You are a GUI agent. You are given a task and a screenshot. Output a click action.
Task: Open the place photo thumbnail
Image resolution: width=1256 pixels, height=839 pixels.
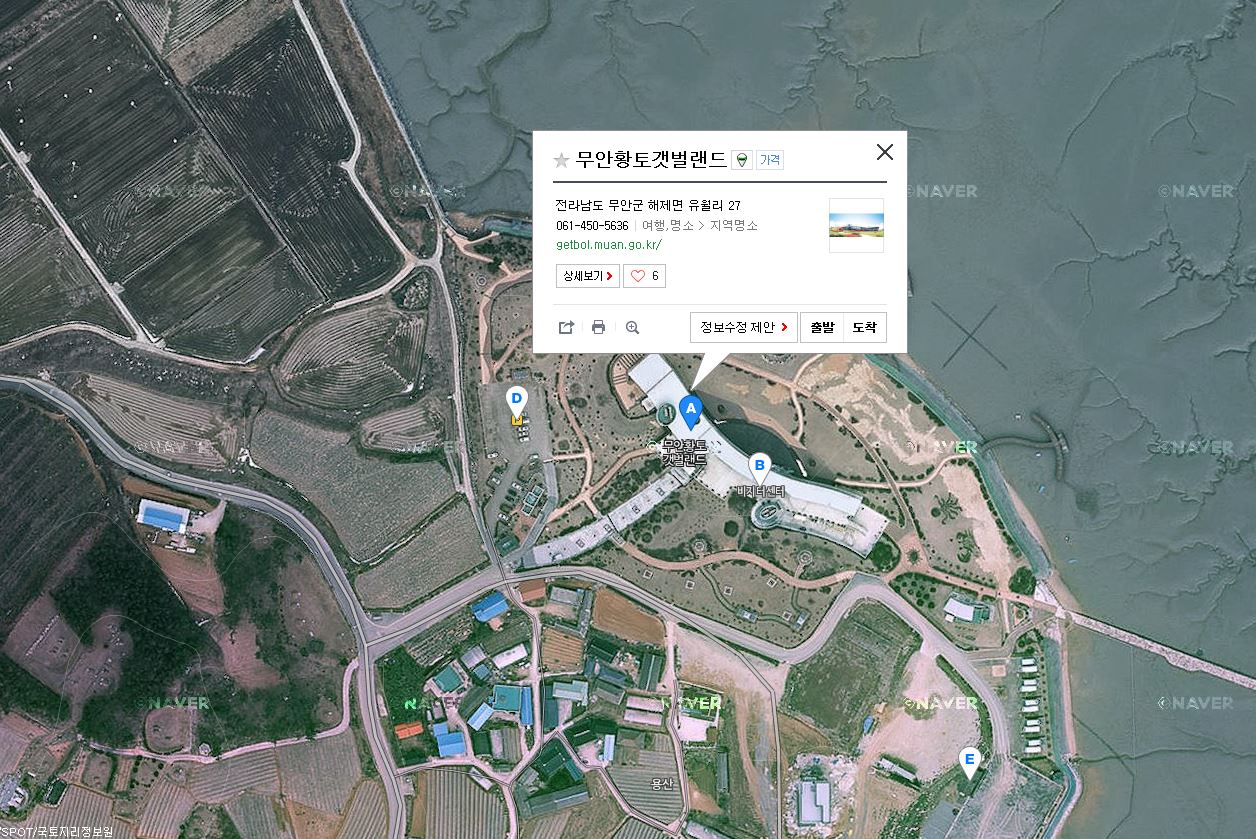[856, 225]
